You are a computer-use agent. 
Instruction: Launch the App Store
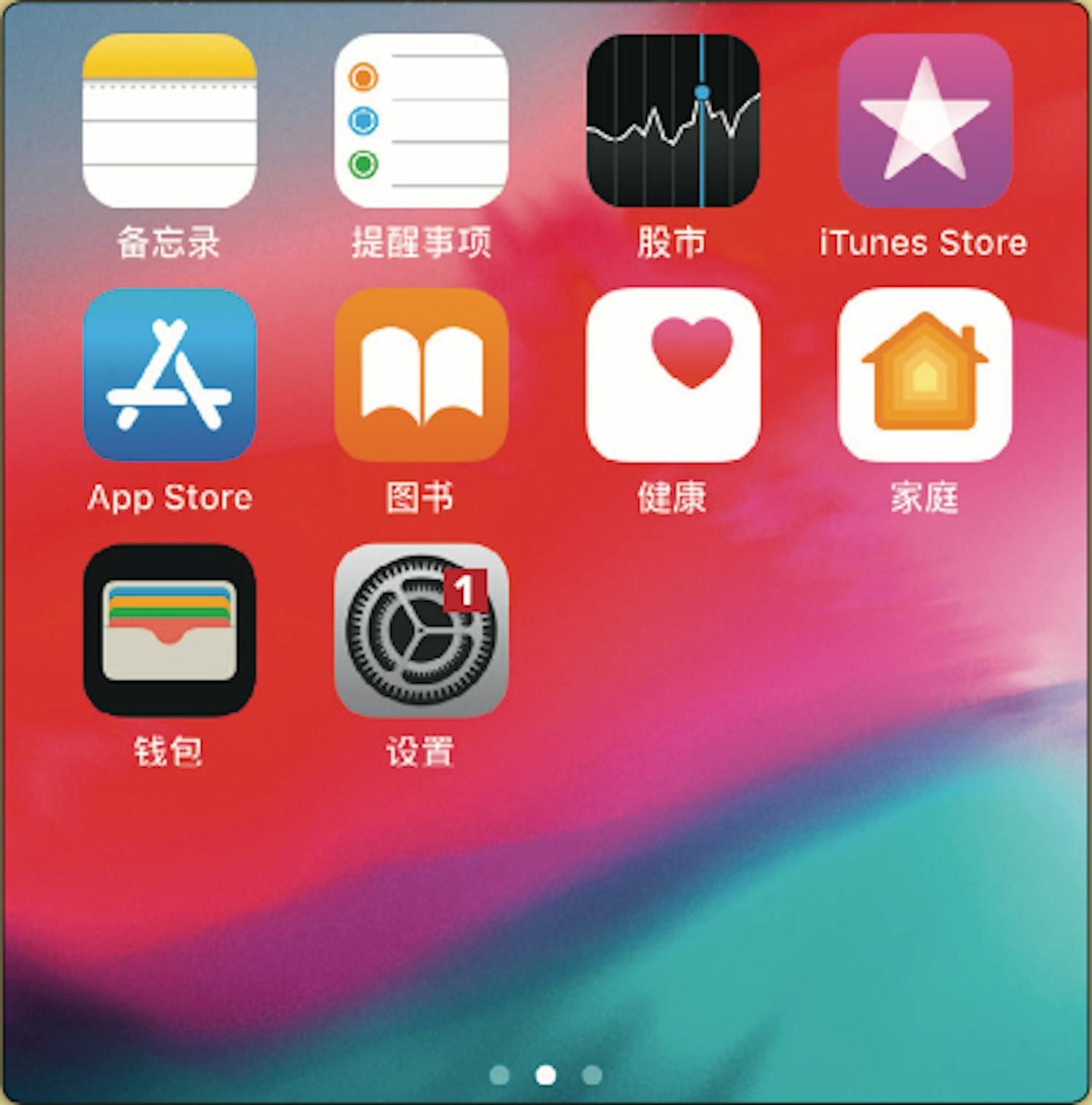[169, 375]
